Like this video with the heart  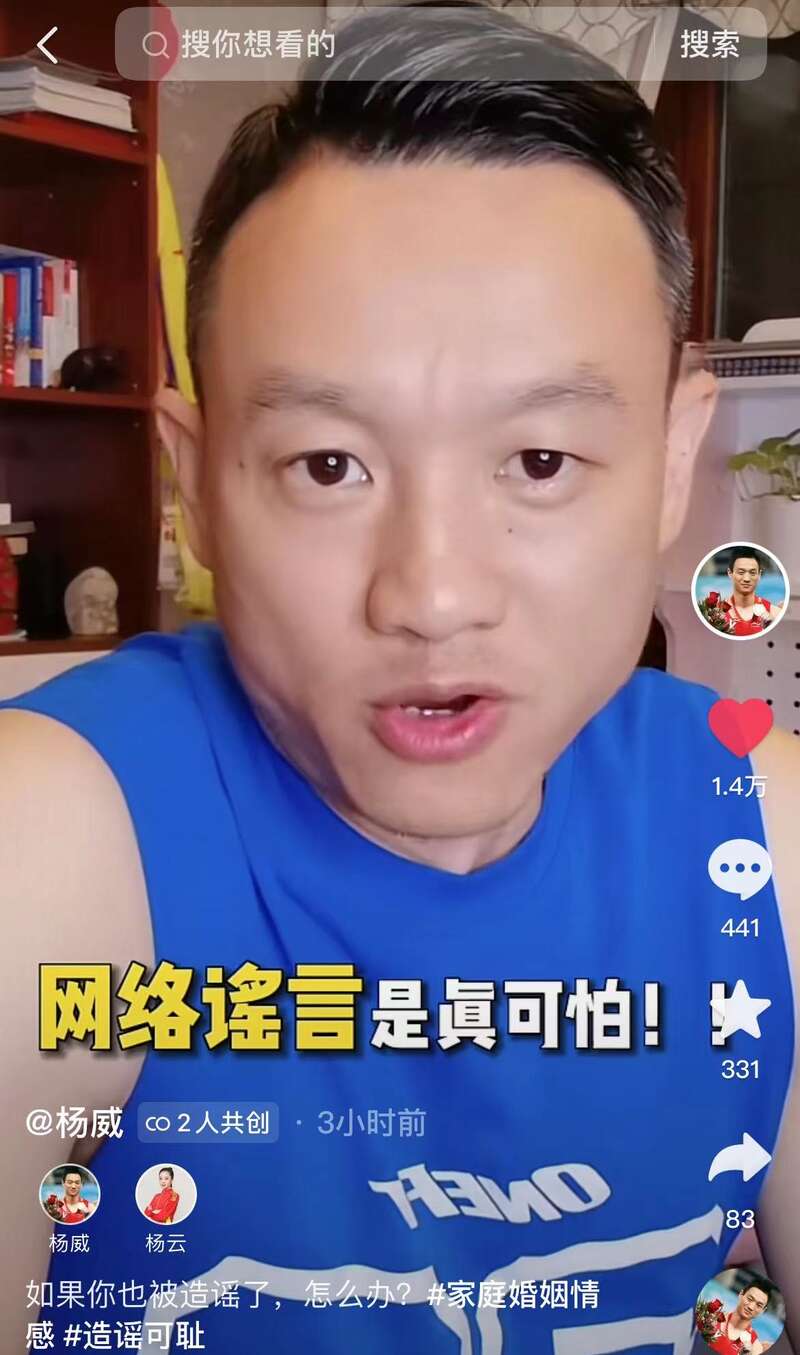point(740,727)
